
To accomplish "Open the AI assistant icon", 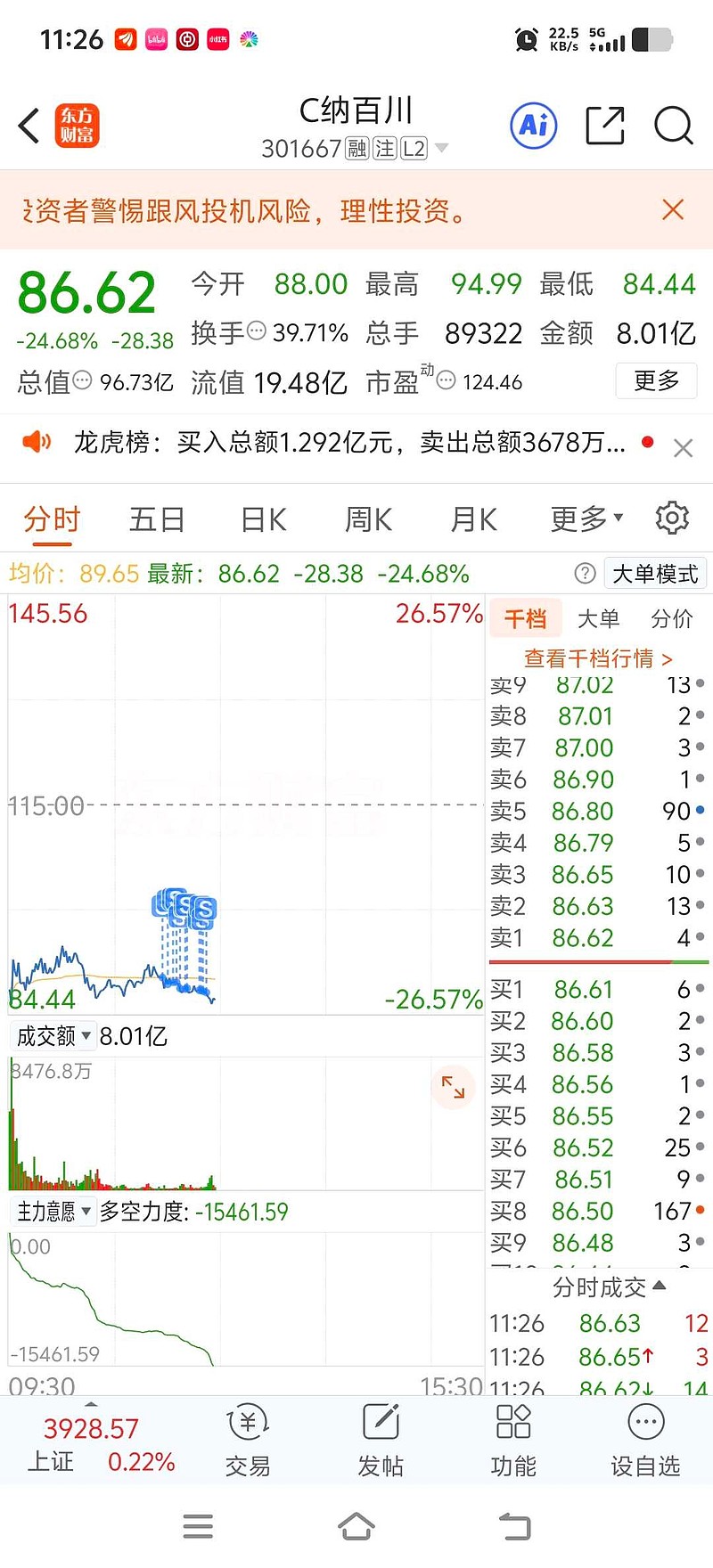I will [532, 127].
